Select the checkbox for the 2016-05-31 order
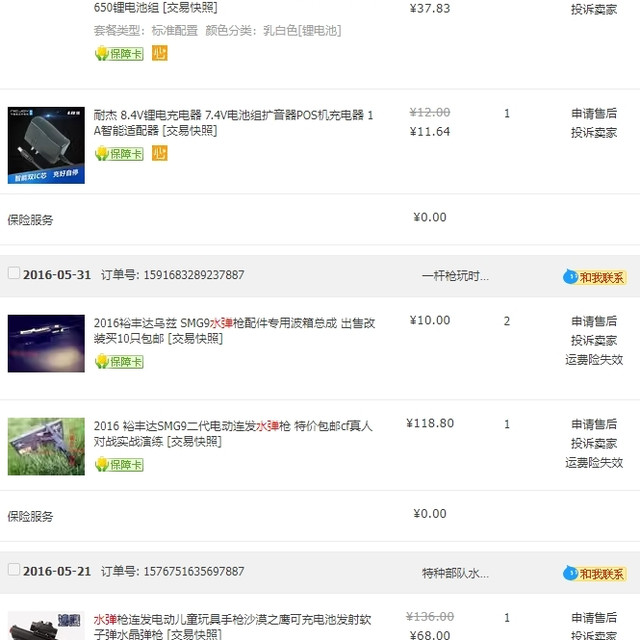640x640 pixels. 13,274
